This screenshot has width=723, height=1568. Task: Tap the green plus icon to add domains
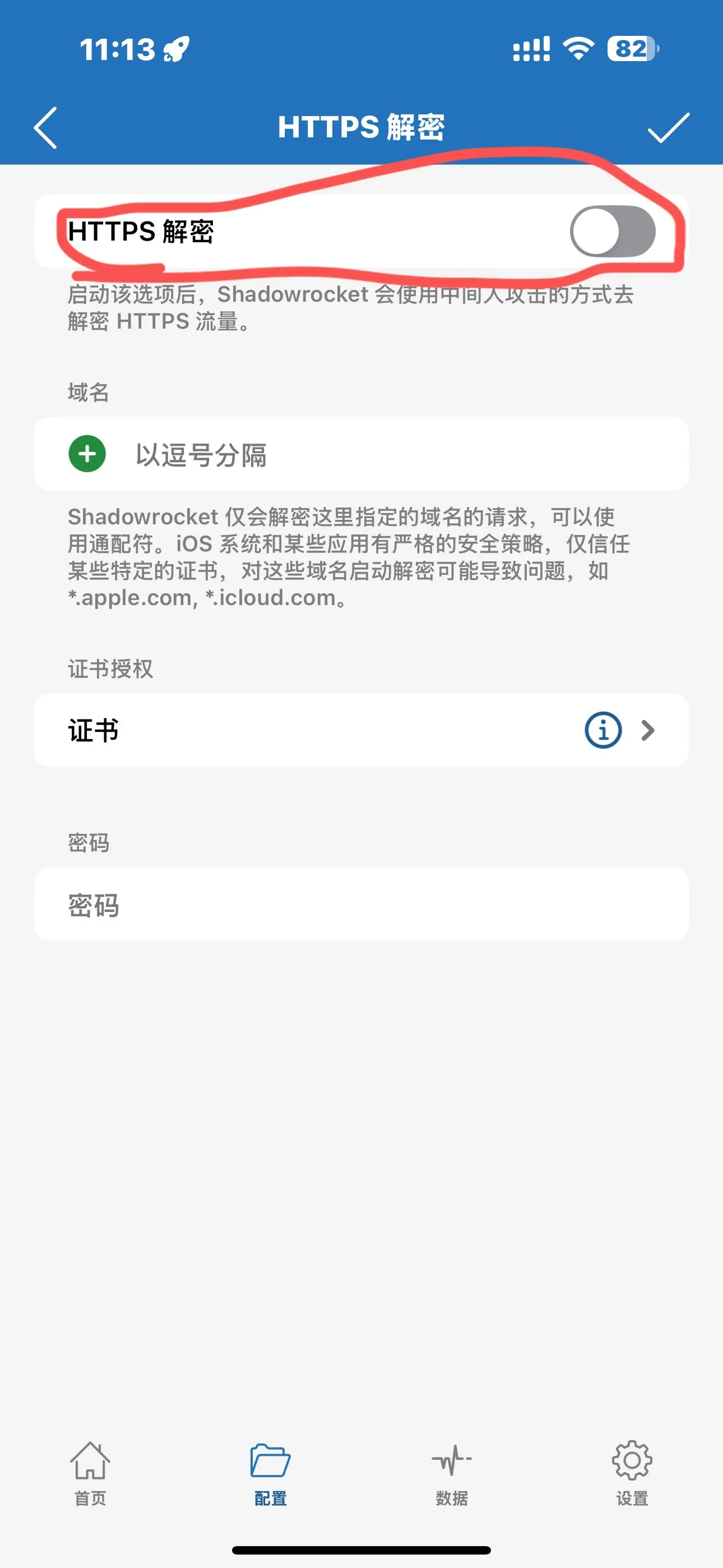click(86, 454)
